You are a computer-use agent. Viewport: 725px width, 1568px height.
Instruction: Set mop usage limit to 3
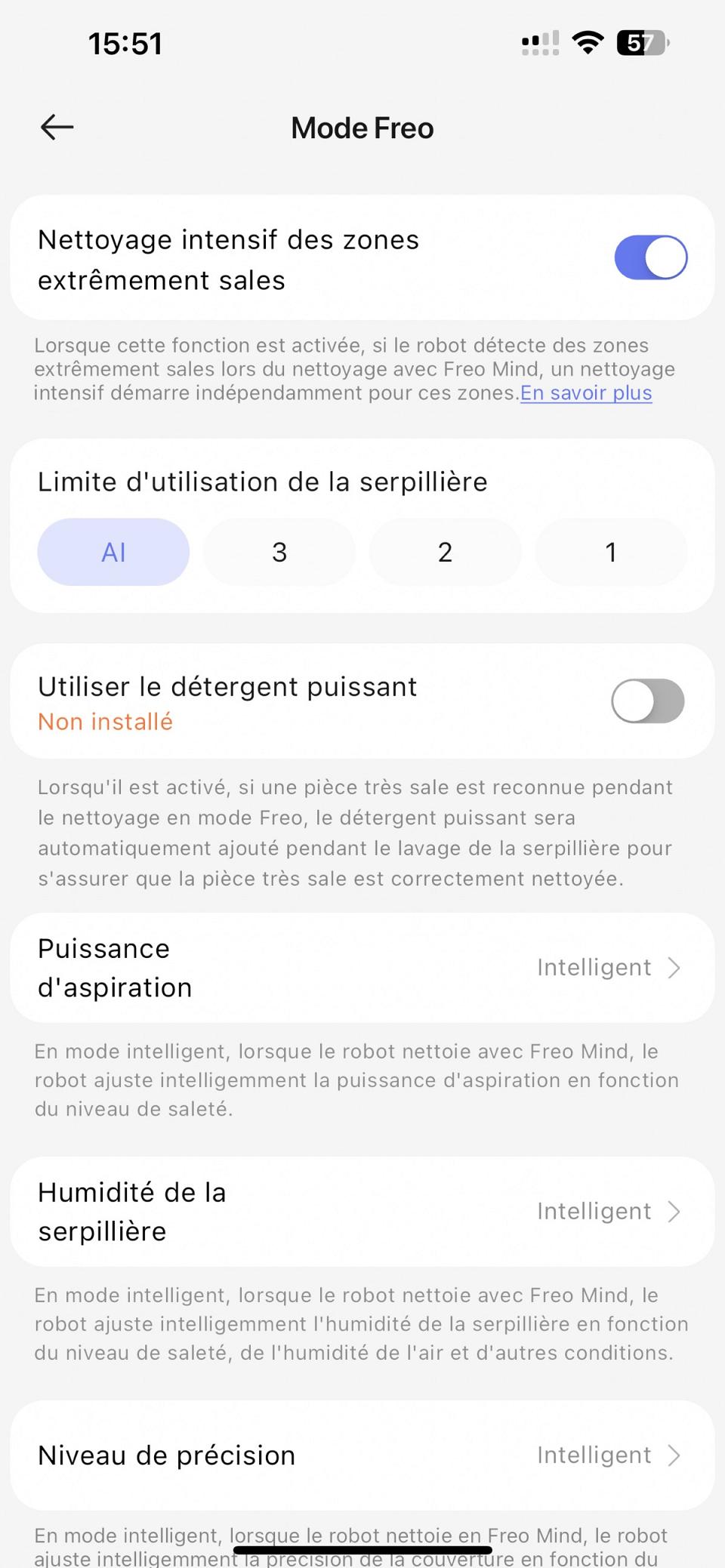[279, 552]
